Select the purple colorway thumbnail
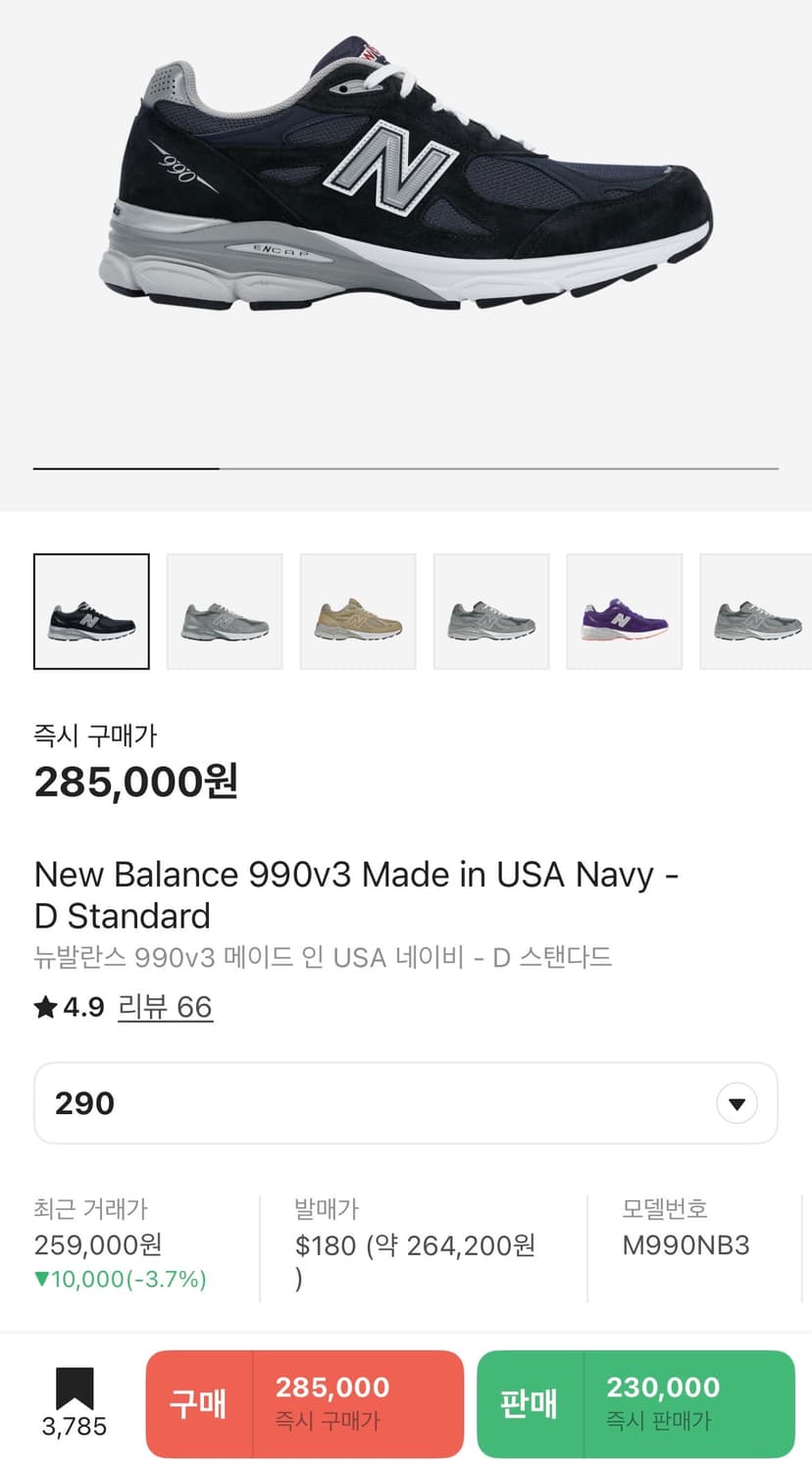The width and height of the screenshot is (812, 1471). pyautogui.click(x=624, y=610)
